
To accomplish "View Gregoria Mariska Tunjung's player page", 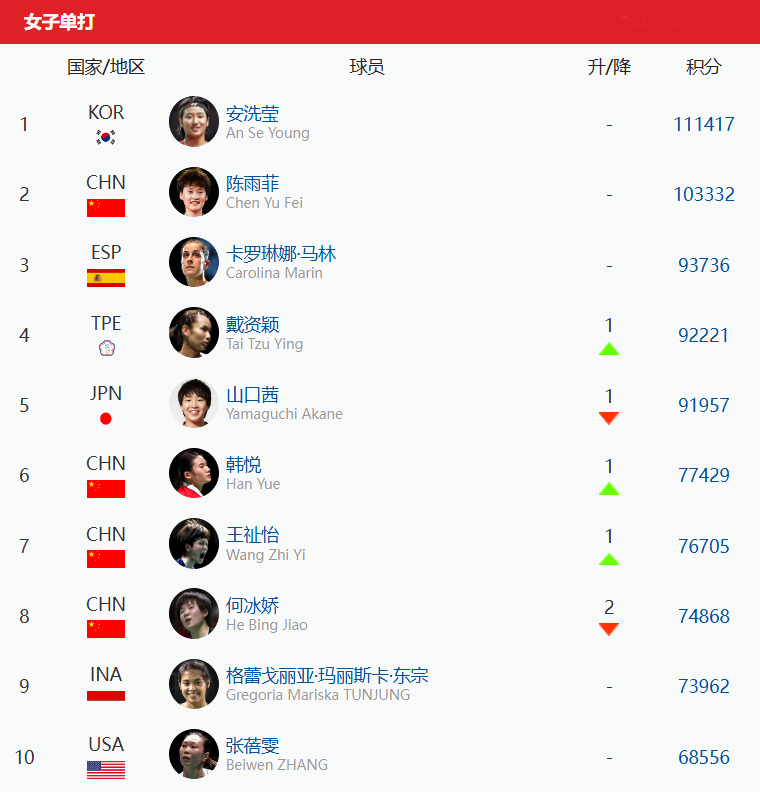I will (326, 676).
